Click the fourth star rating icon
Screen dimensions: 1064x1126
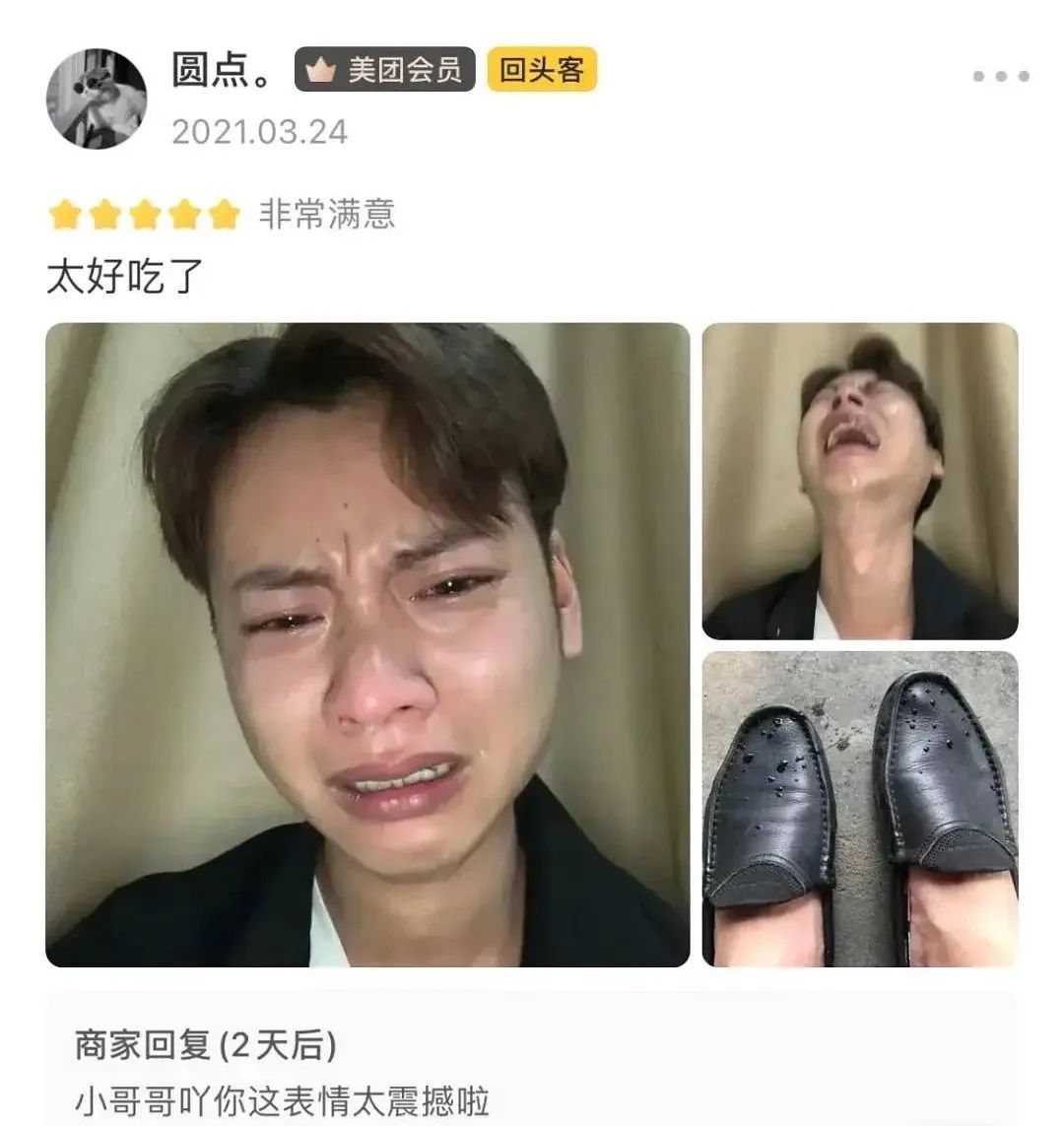click(x=182, y=211)
